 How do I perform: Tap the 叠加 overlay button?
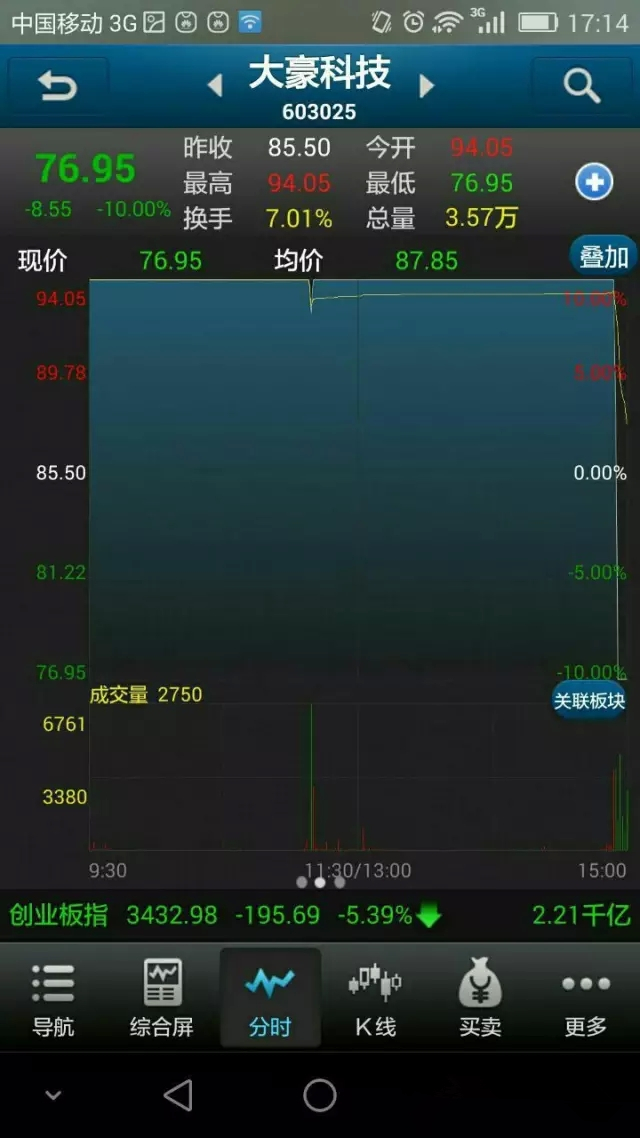coord(603,256)
